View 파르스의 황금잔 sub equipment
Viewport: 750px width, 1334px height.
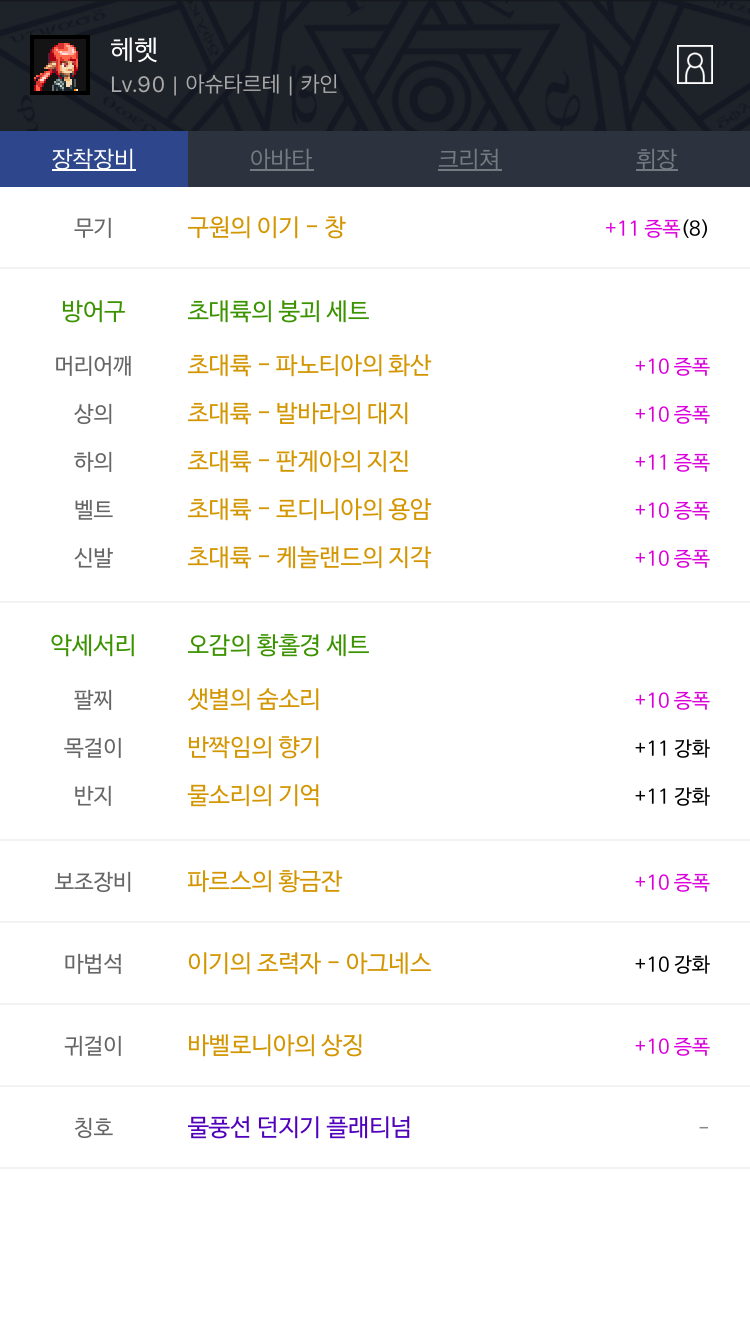pyautogui.click(x=265, y=881)
